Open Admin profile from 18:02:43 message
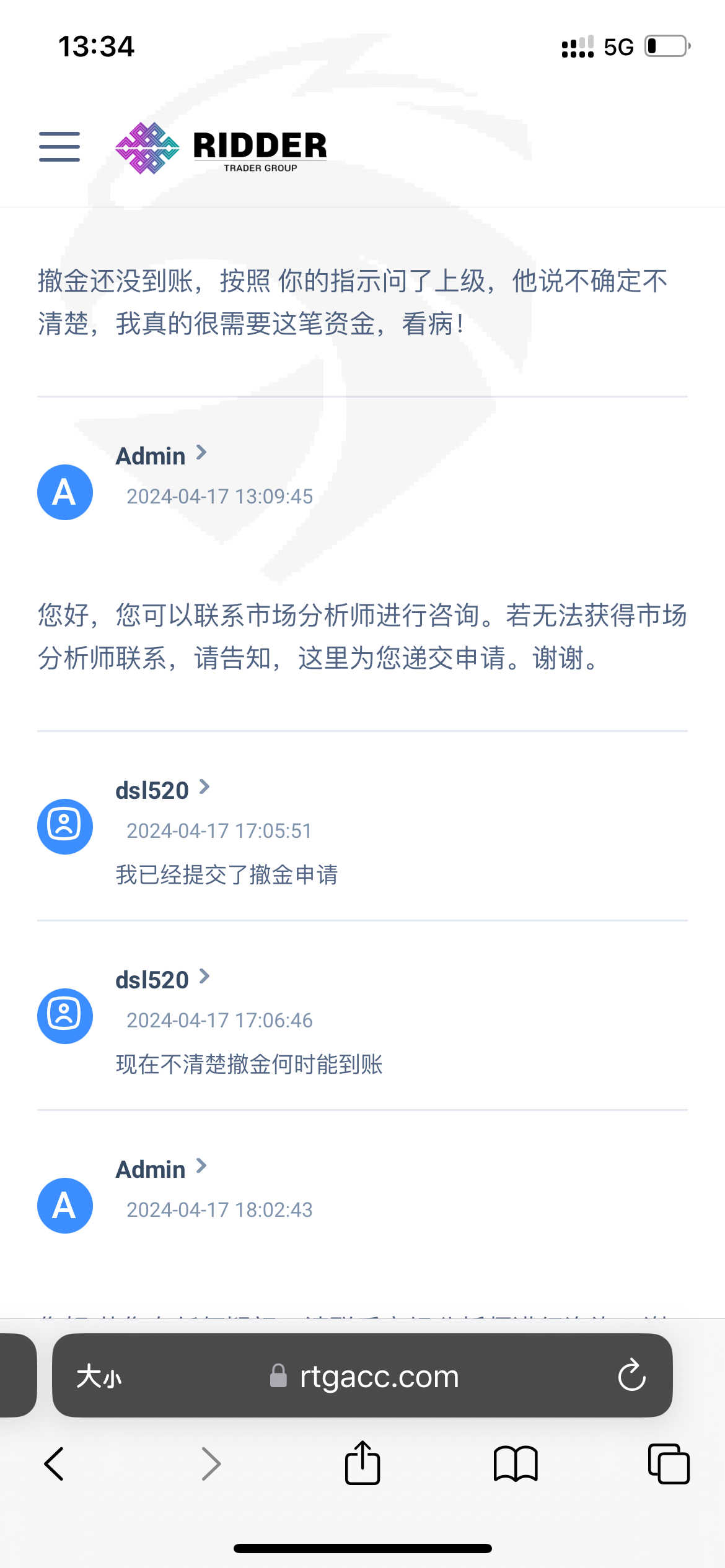The height and width of the screenshot is (1568, 725). click(161, 1169)
